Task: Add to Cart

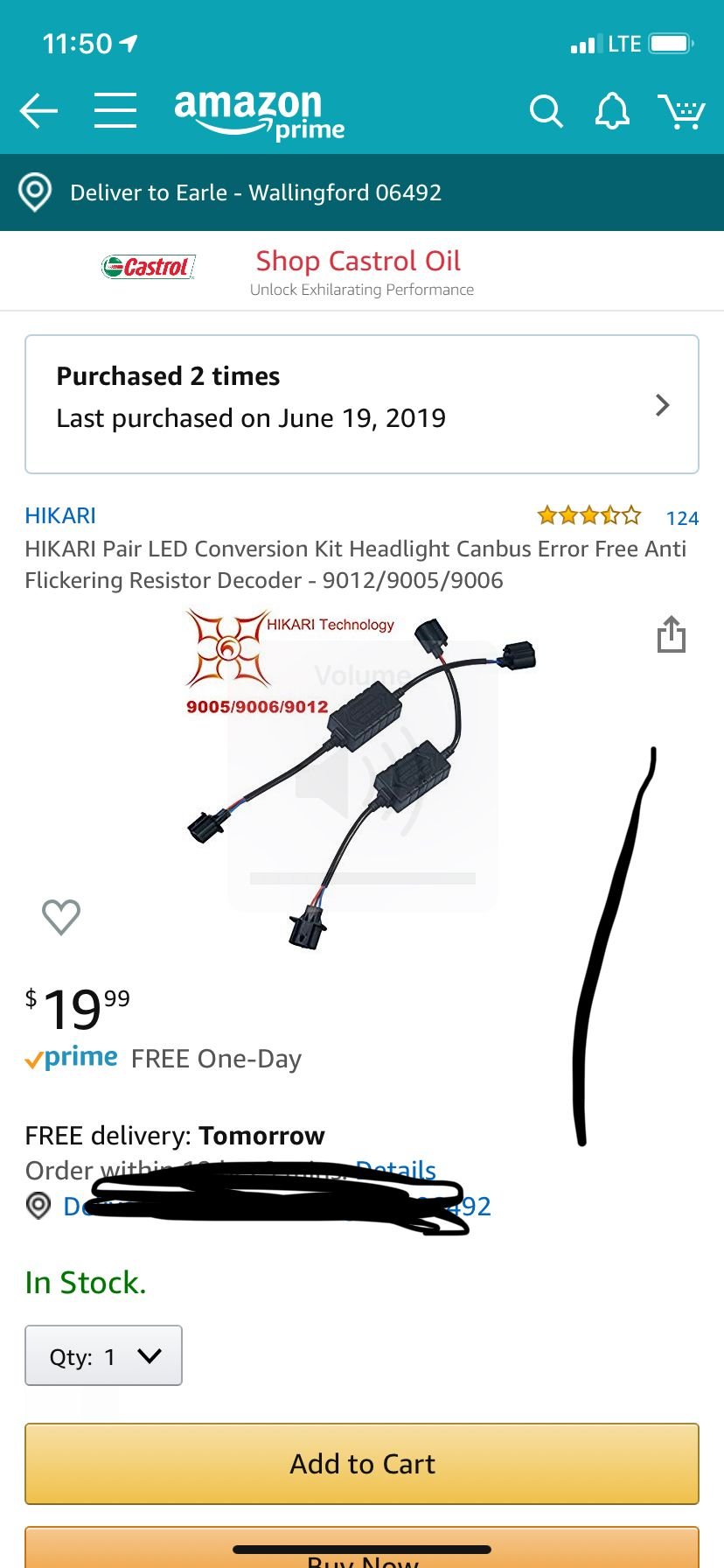Action: pyautogui.click(x=362, y=1464)
